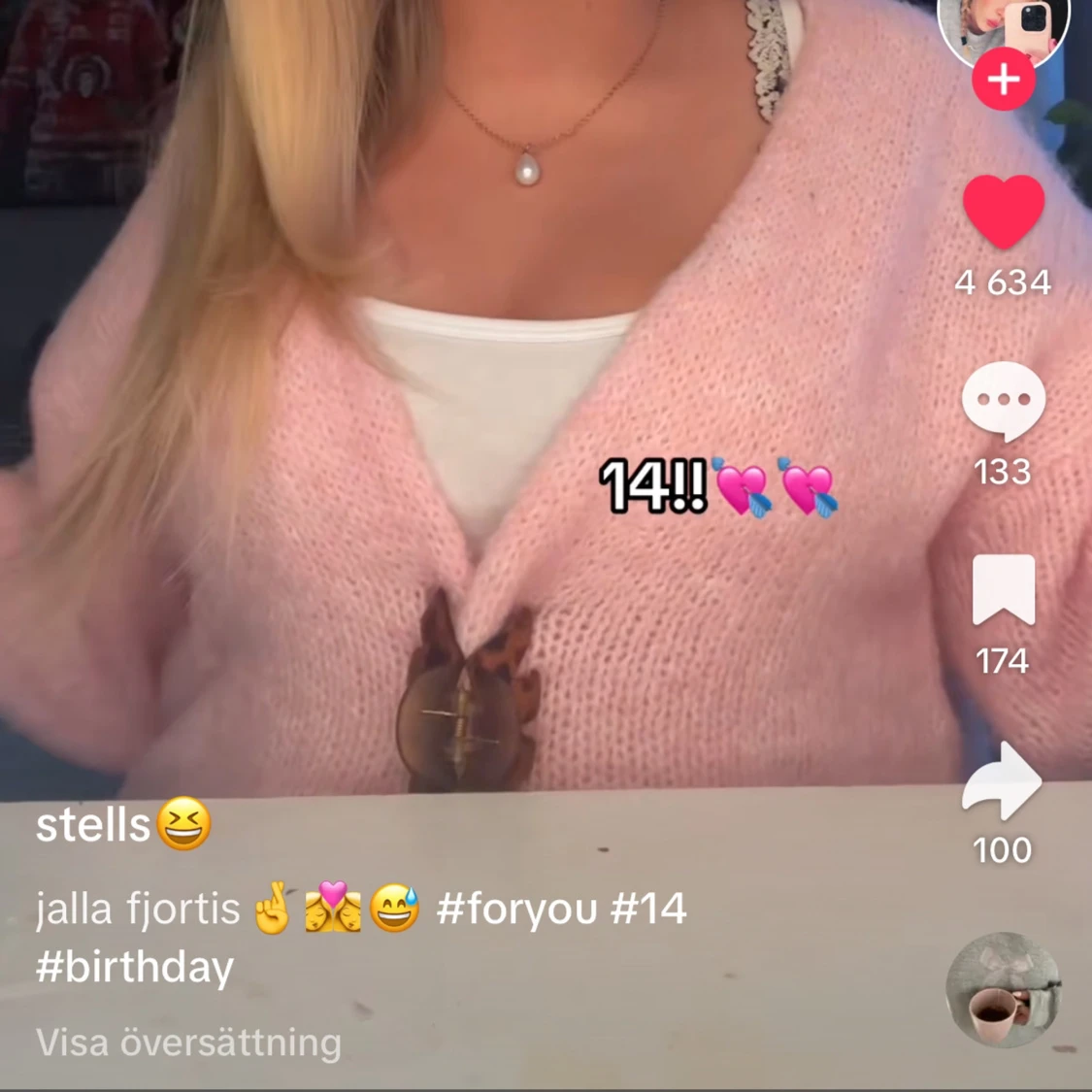The image size is (1092, 1092).
Task: Share this video
Action: coord(1004,780)
